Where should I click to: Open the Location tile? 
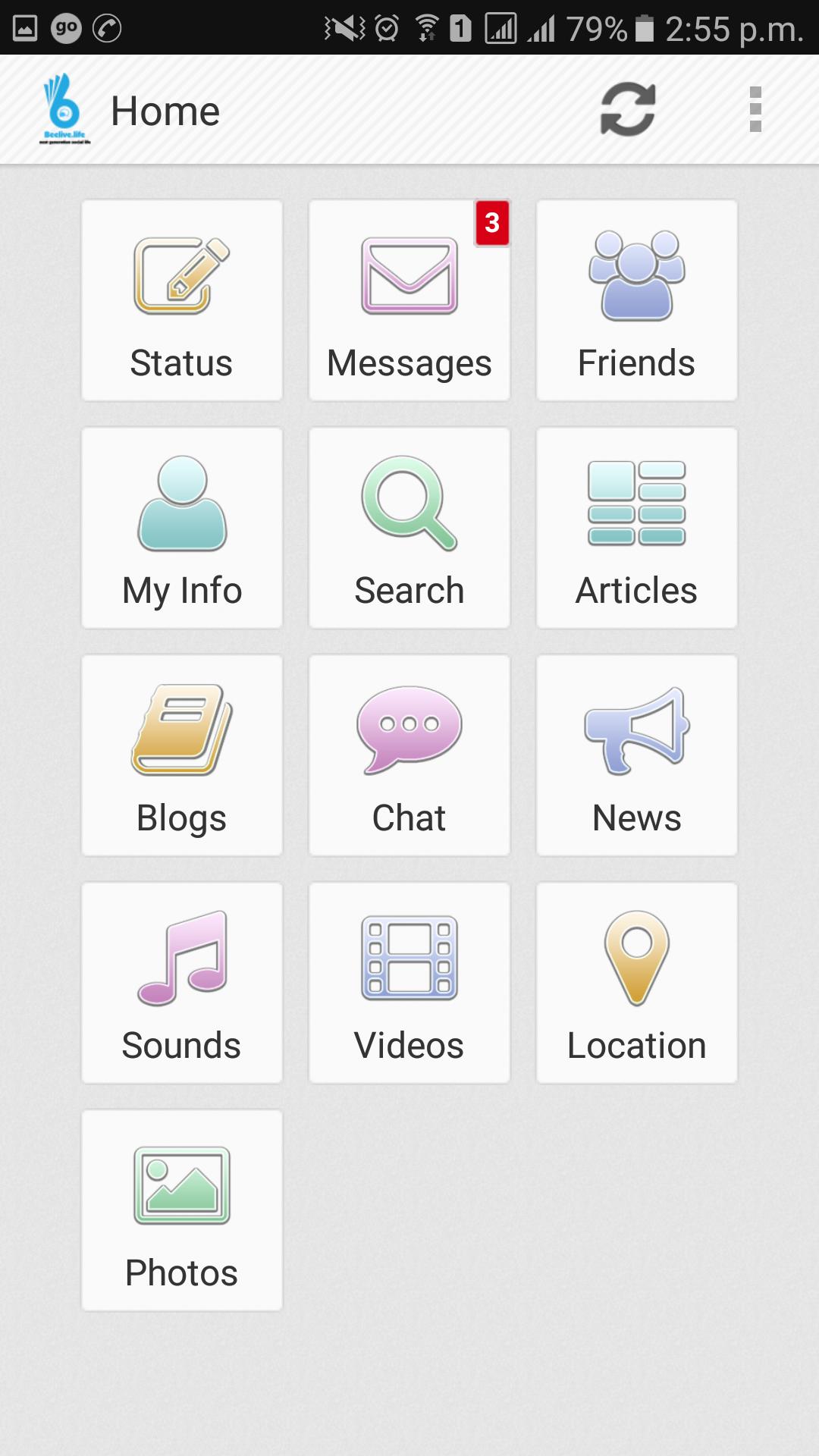pyautogui.click(x=637, y=983)
